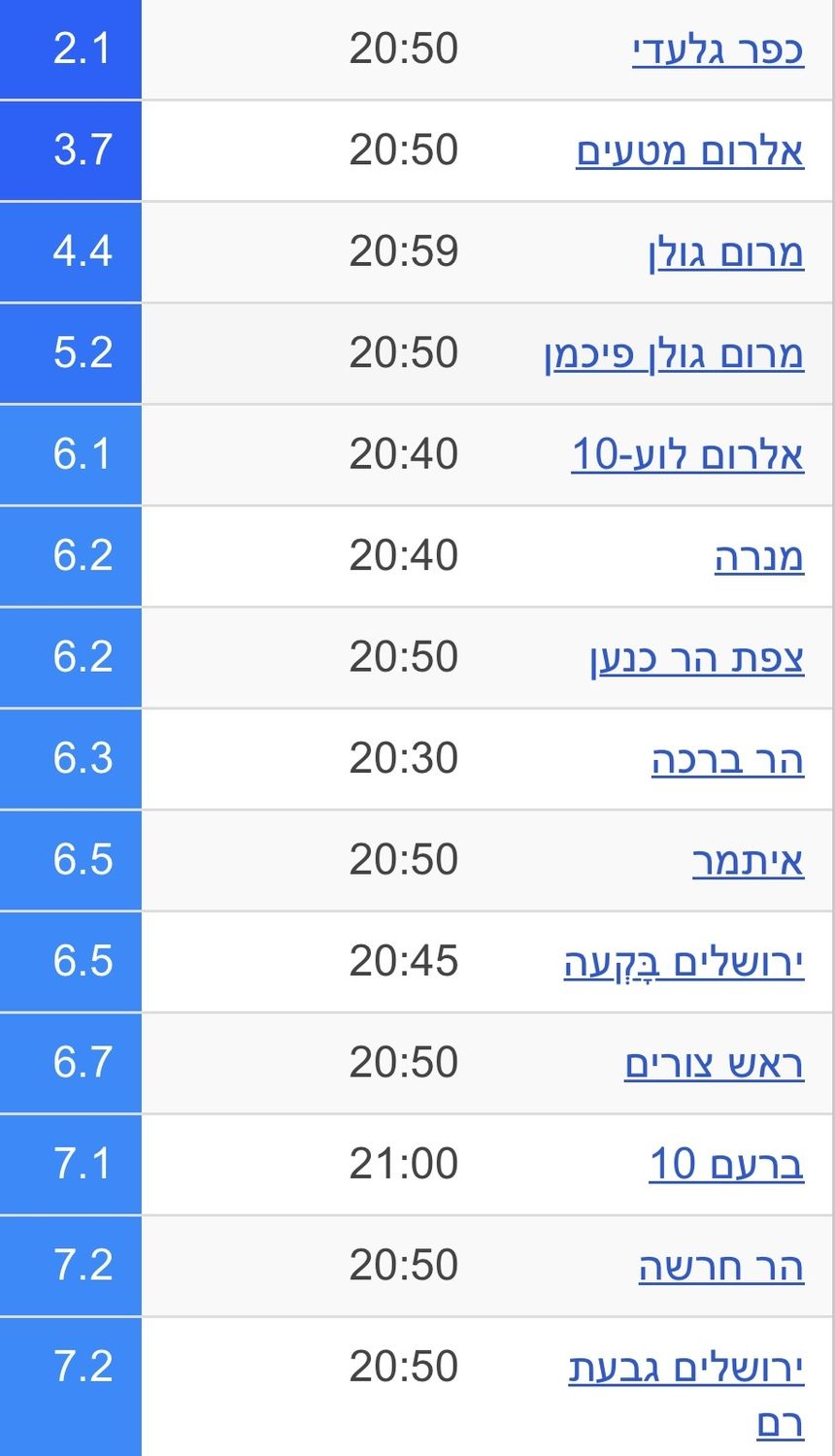Open the ירושלים גבעת רם link
The width and height of the screenshot is (835, 1456).
pyautogui.click(x=686, y=1369)
